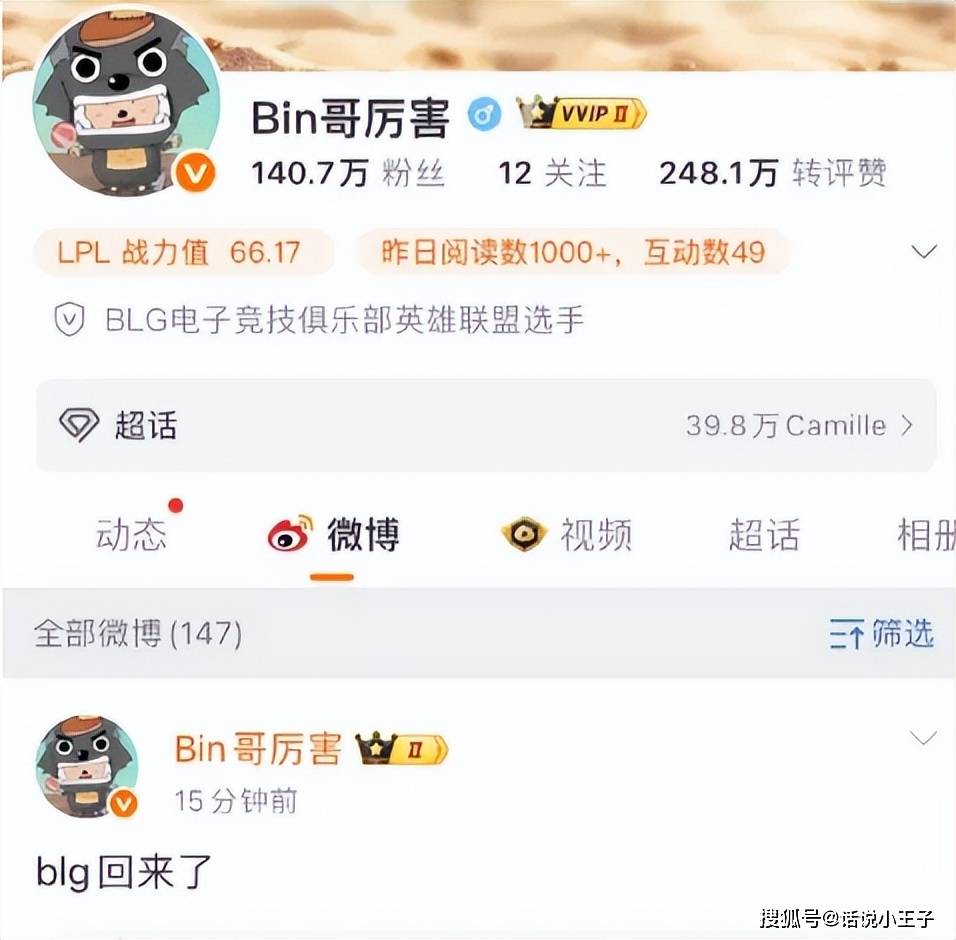Open the LPL 战力值 66.17 chip
956x940 pixels.
tap(180, 251)
